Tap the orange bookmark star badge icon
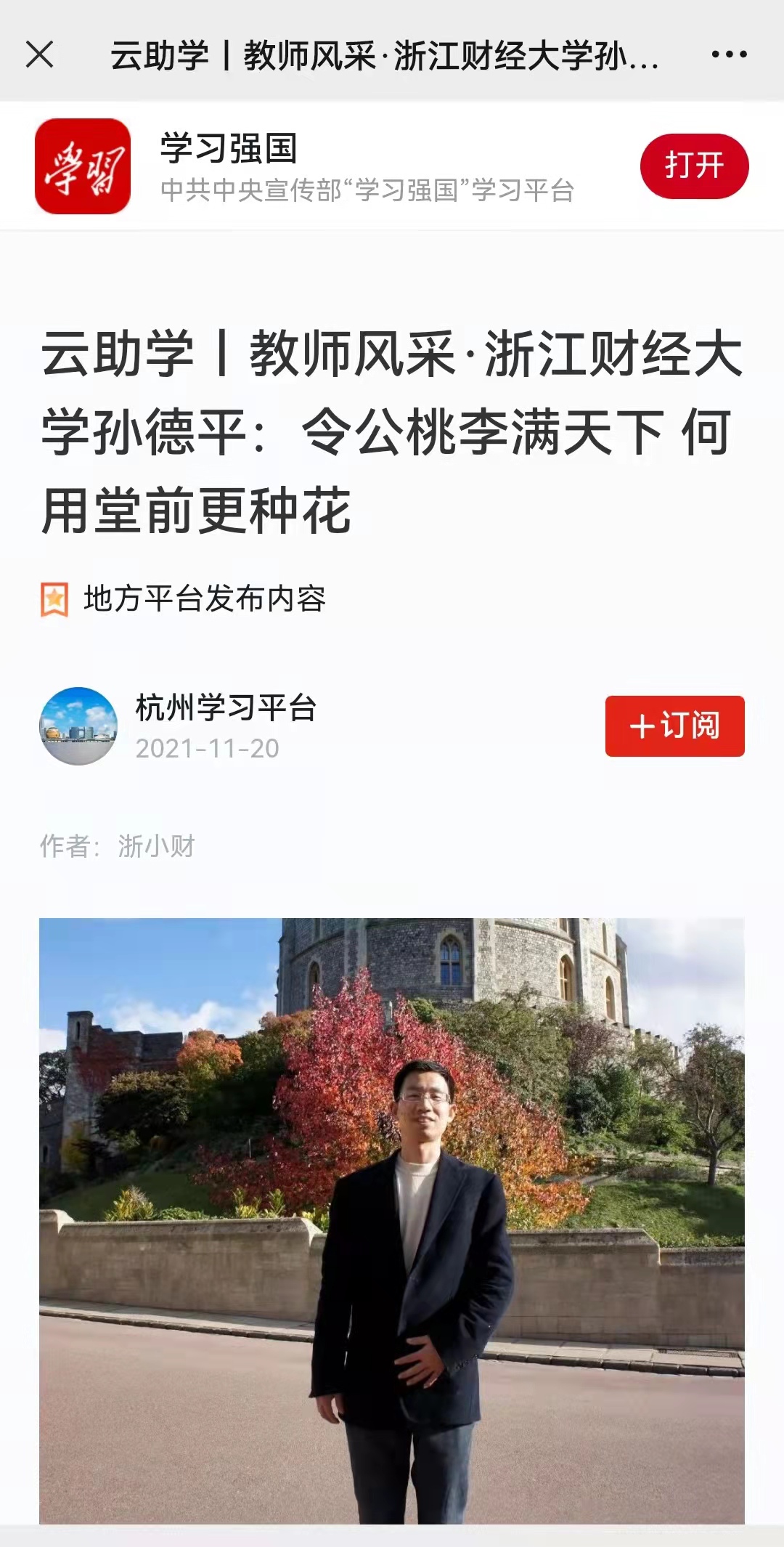 tap(55, 598)
